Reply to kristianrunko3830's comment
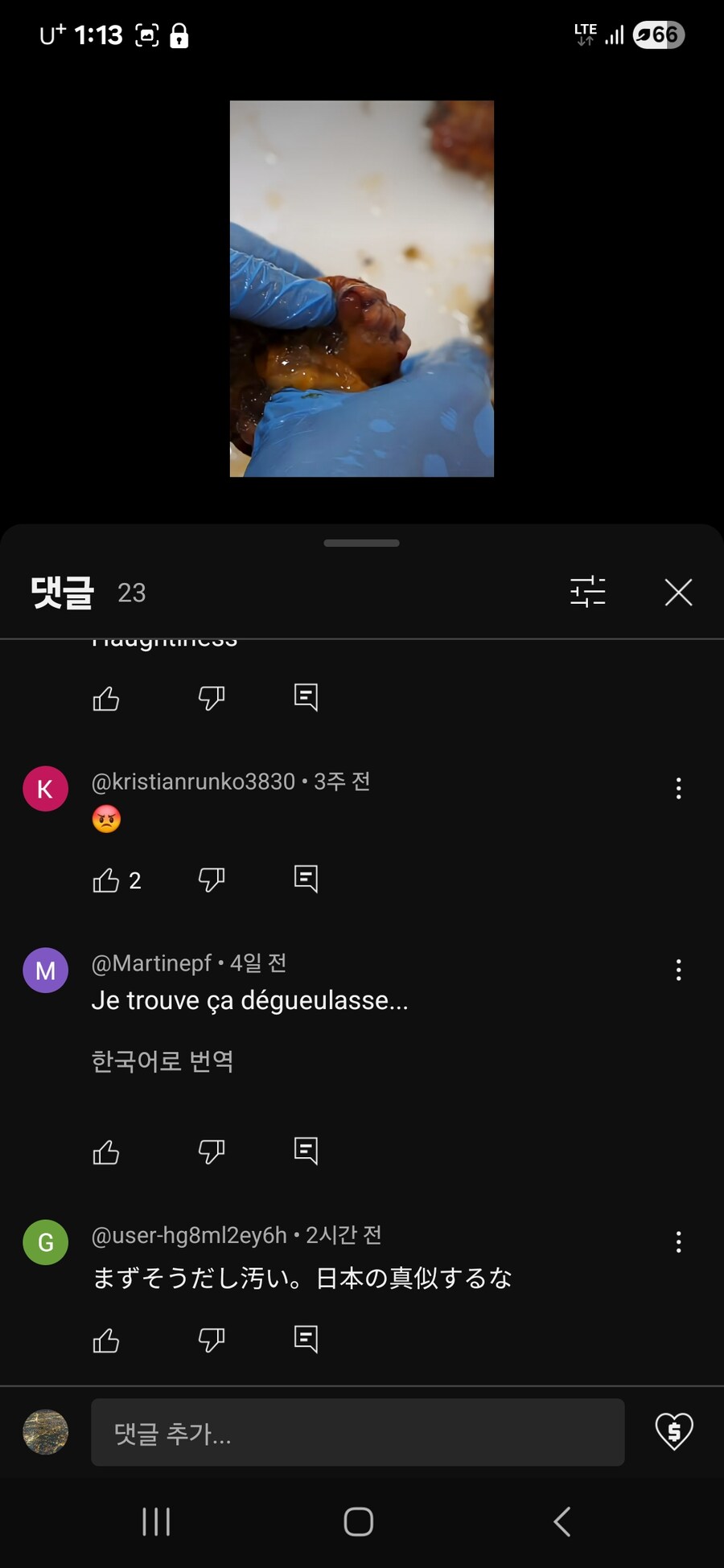 click(306, 879)
